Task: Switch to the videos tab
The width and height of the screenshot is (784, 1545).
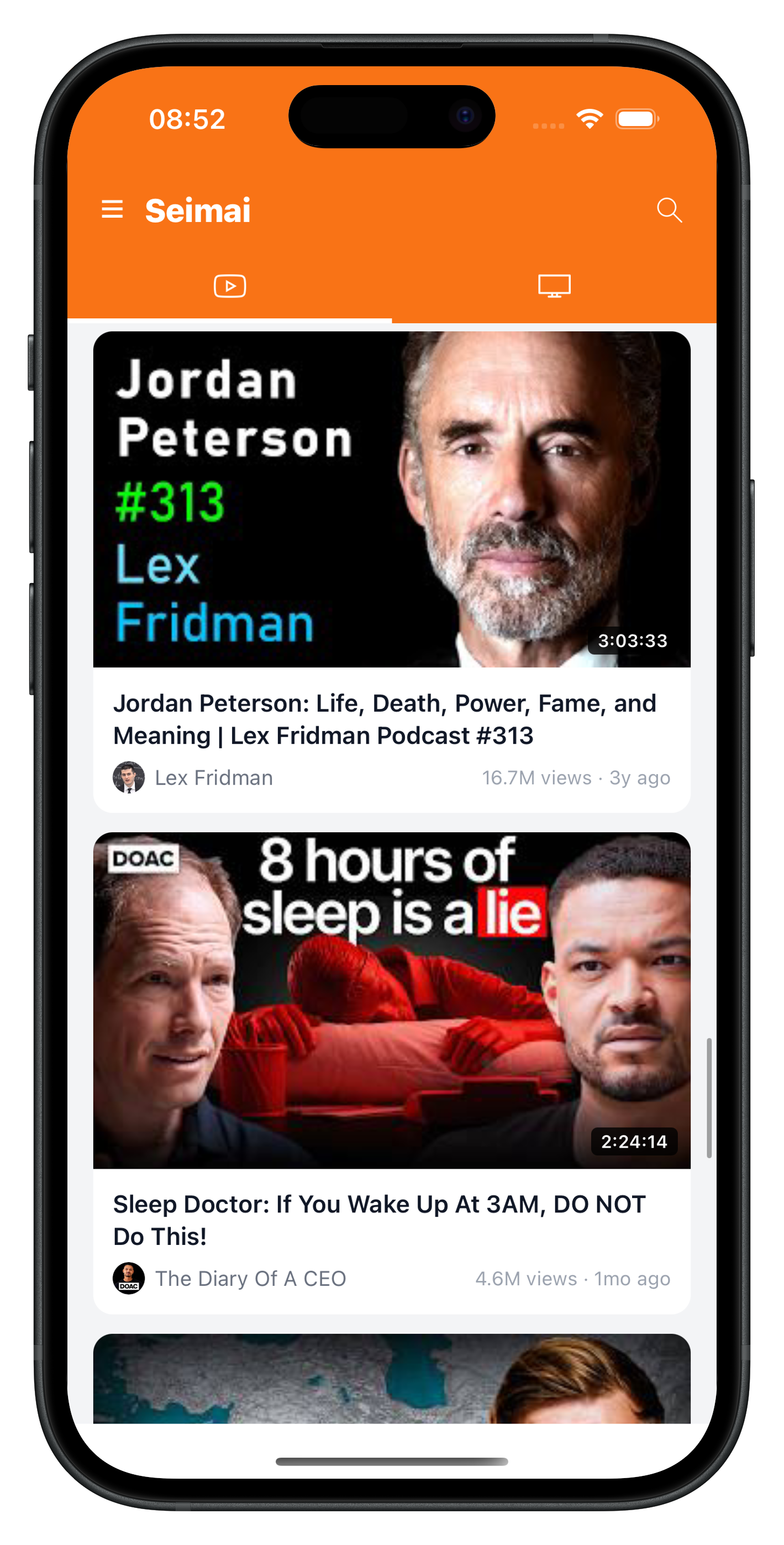Action: pyautogui.click(x=230, y=286)
